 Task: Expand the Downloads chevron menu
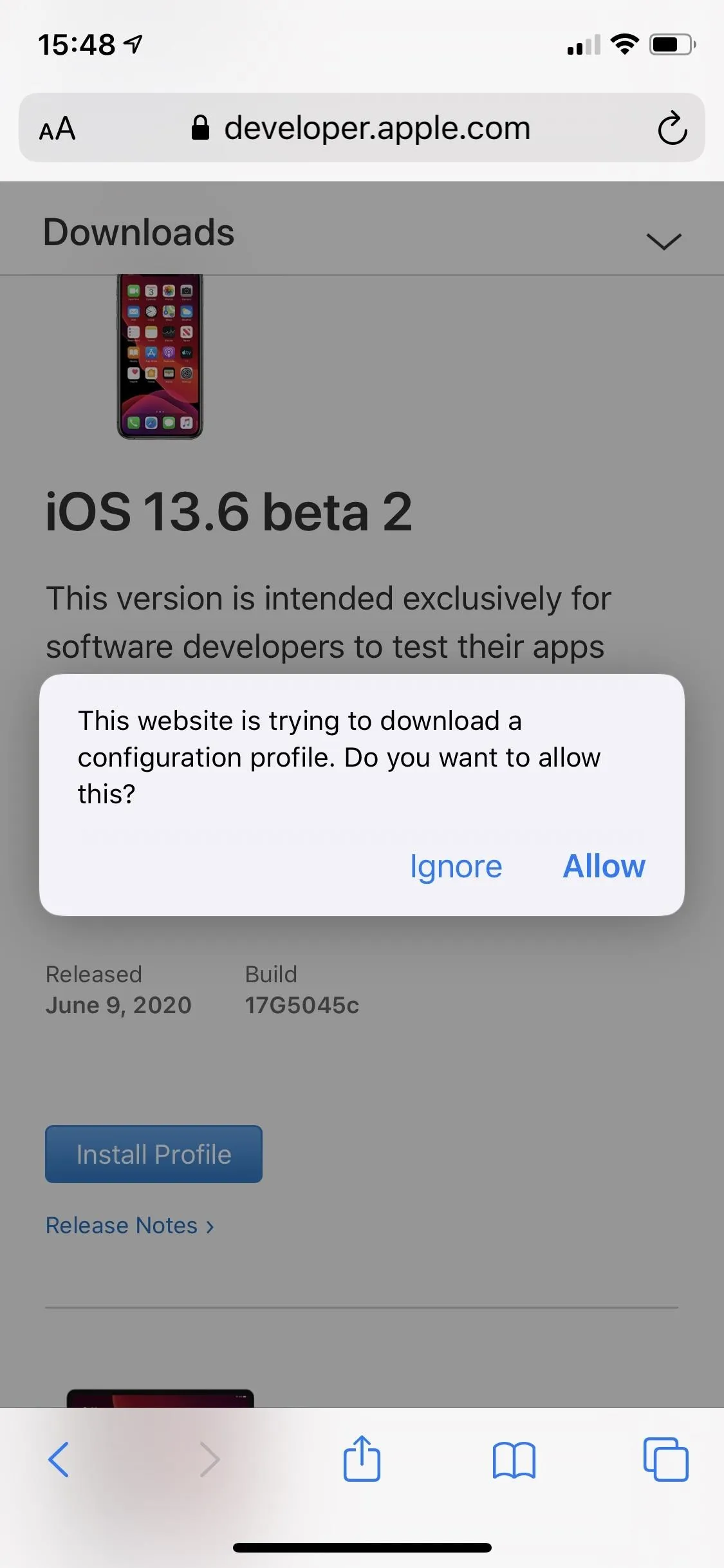point(664,241)
